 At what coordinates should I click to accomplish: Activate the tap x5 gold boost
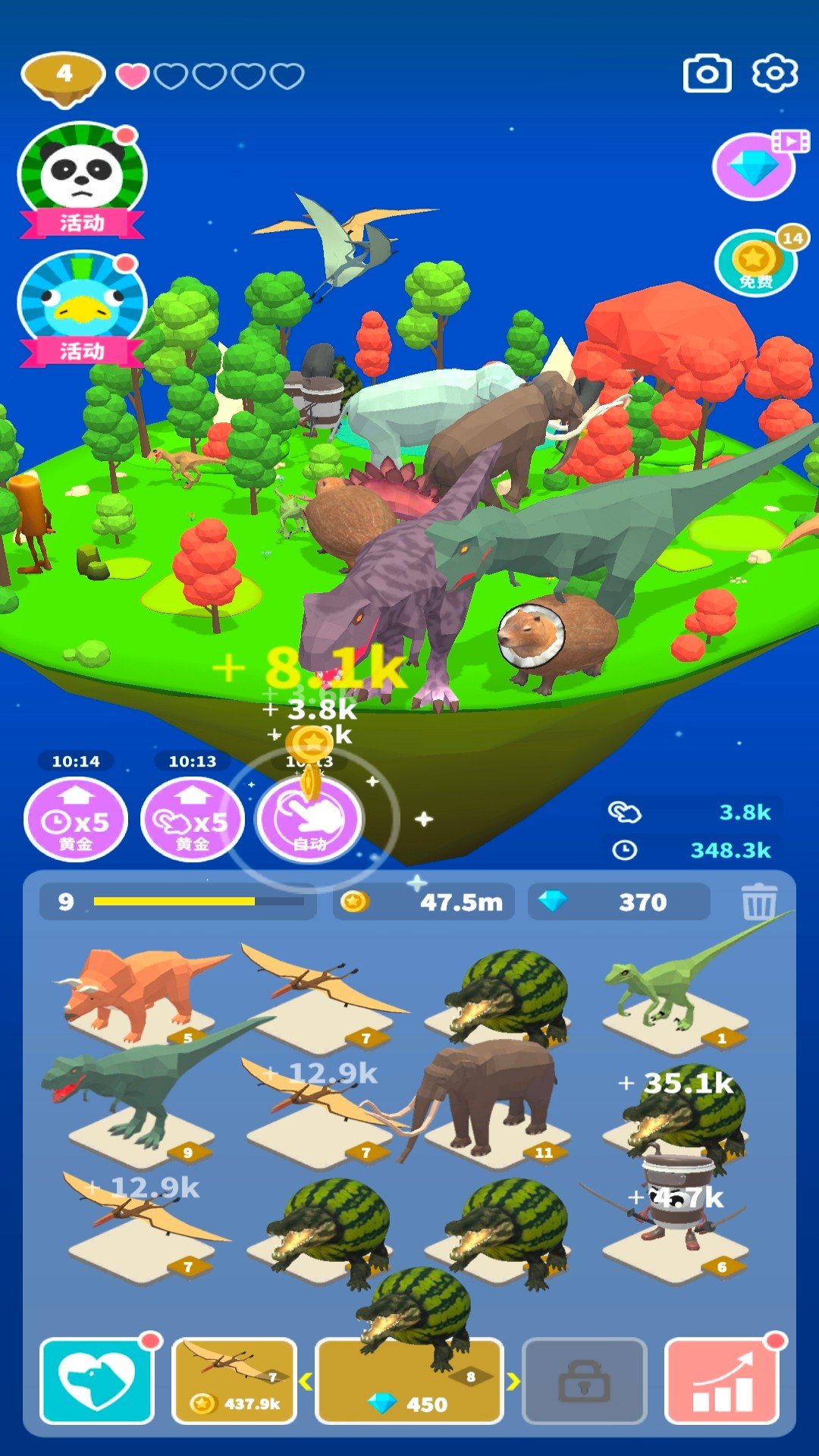tap(193, 820)
